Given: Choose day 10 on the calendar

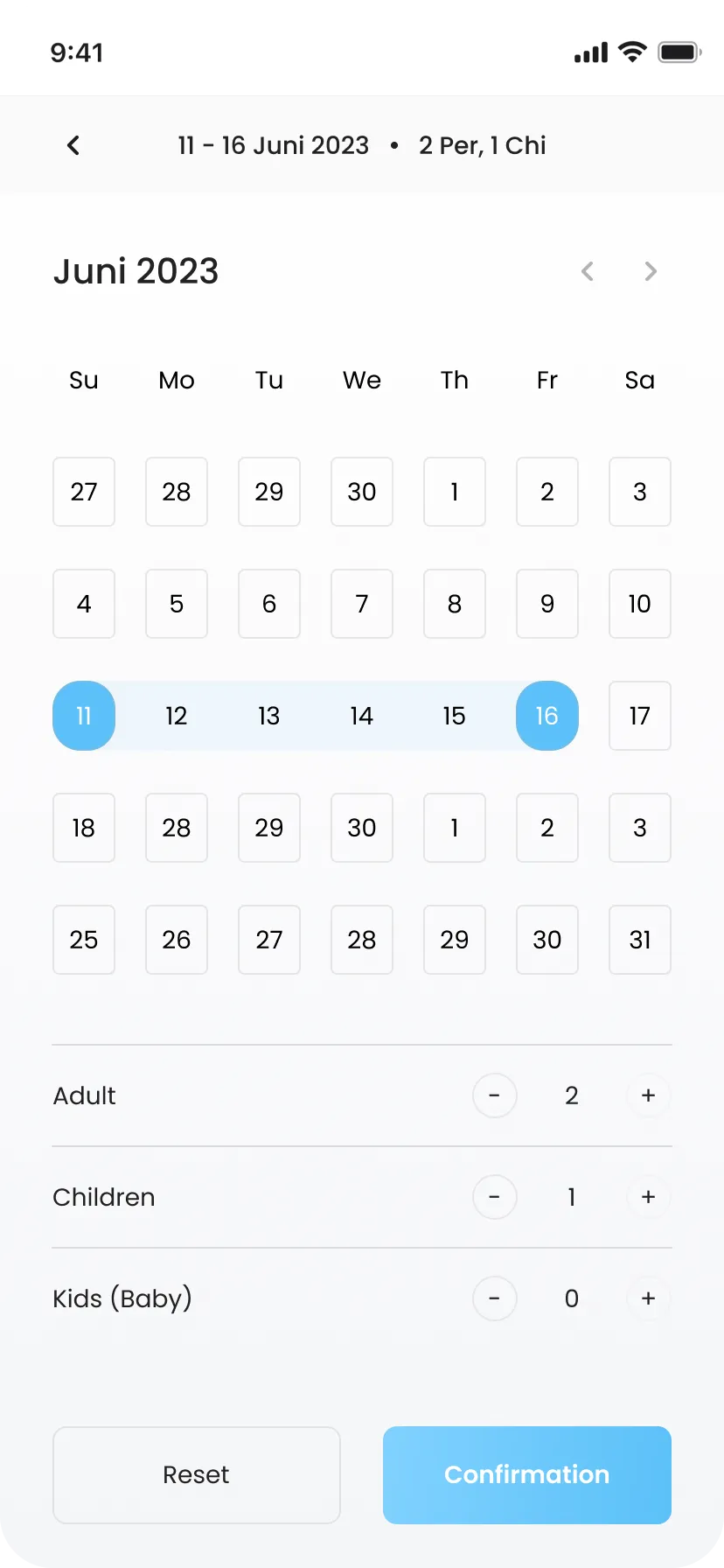Looking at the screenshot, I should [x=640, y=604].
